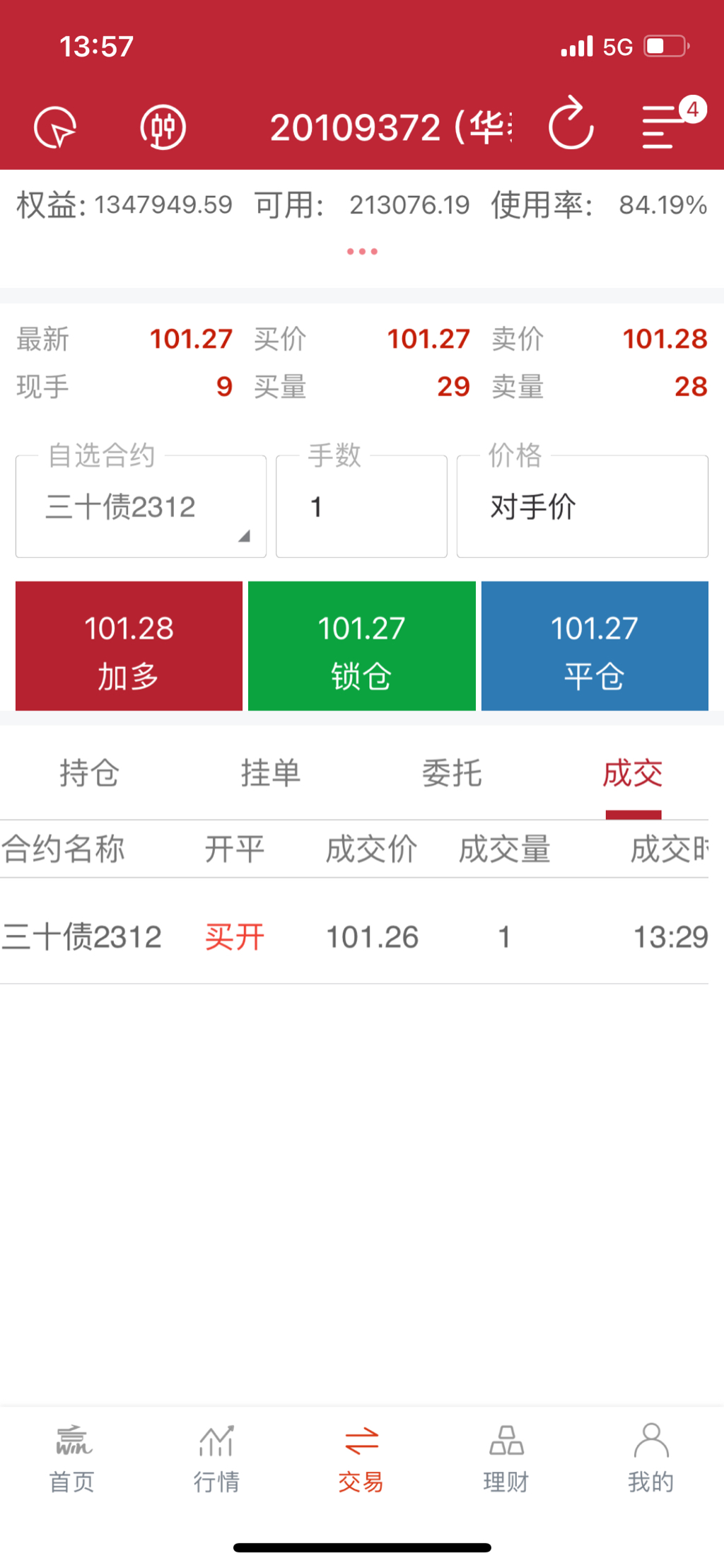This screenshot has width=724, height=1568.
Task: Open the 理财 tab
Action: 506,1458
